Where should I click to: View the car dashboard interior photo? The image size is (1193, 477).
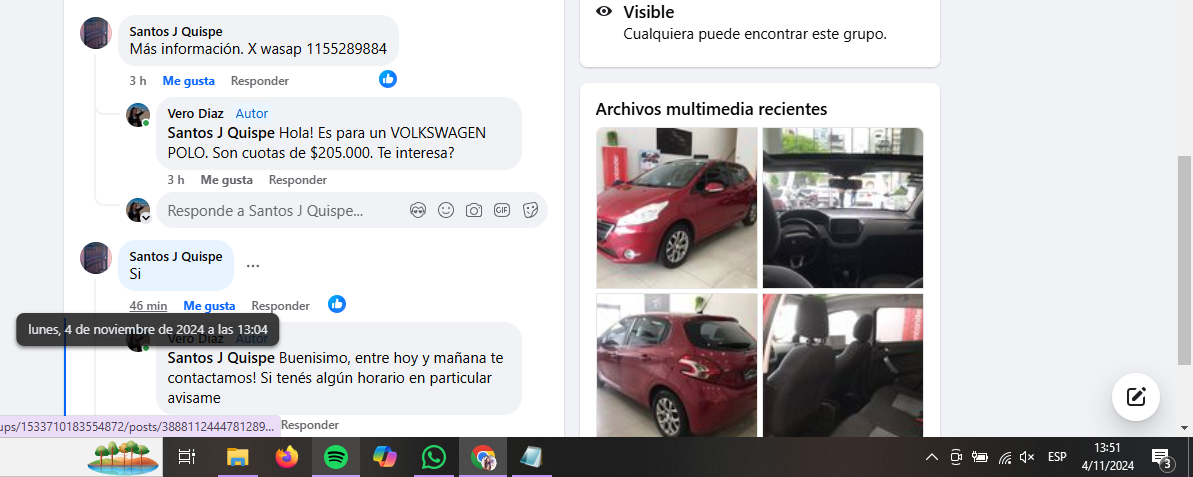tap(842, 208)
